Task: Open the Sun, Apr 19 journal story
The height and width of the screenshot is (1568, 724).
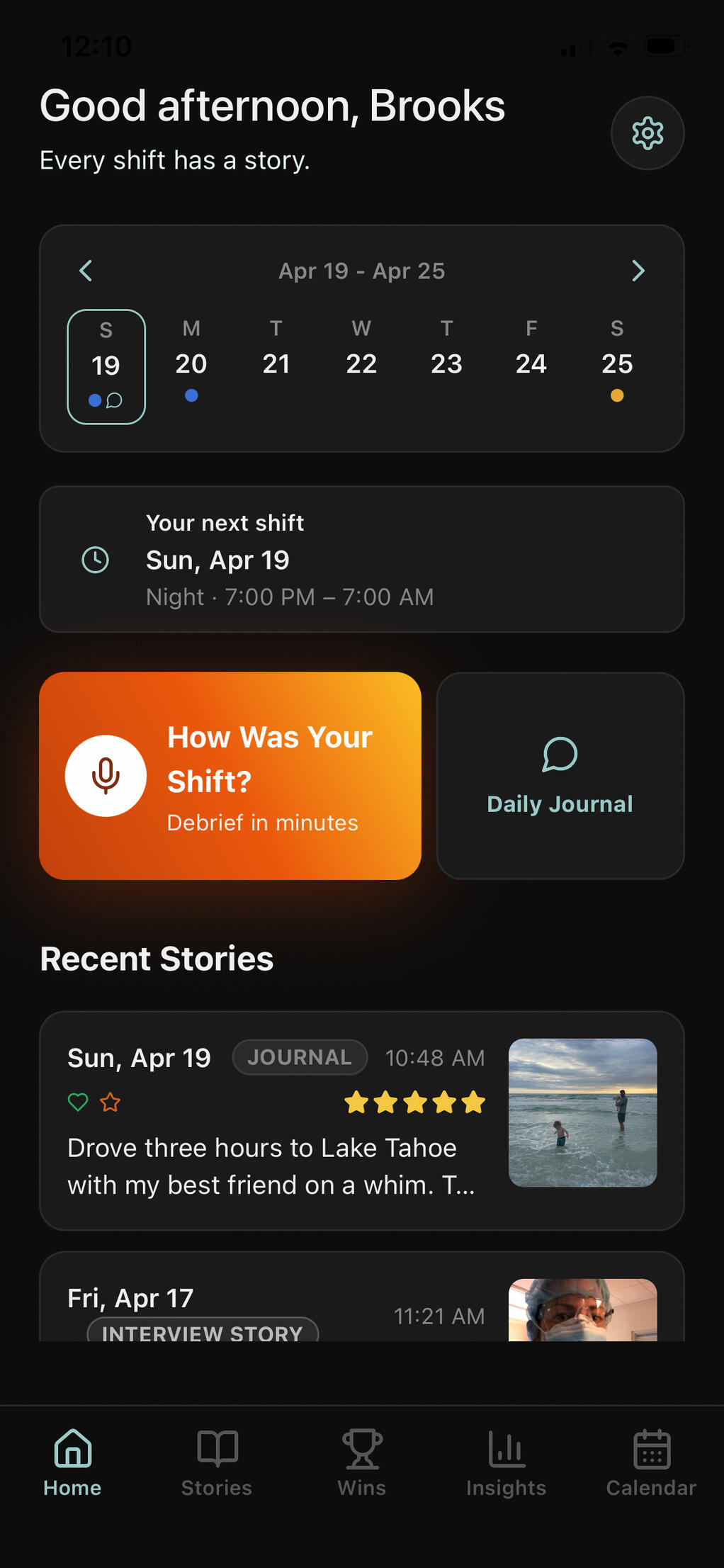Action: [x=362, y=1121]
